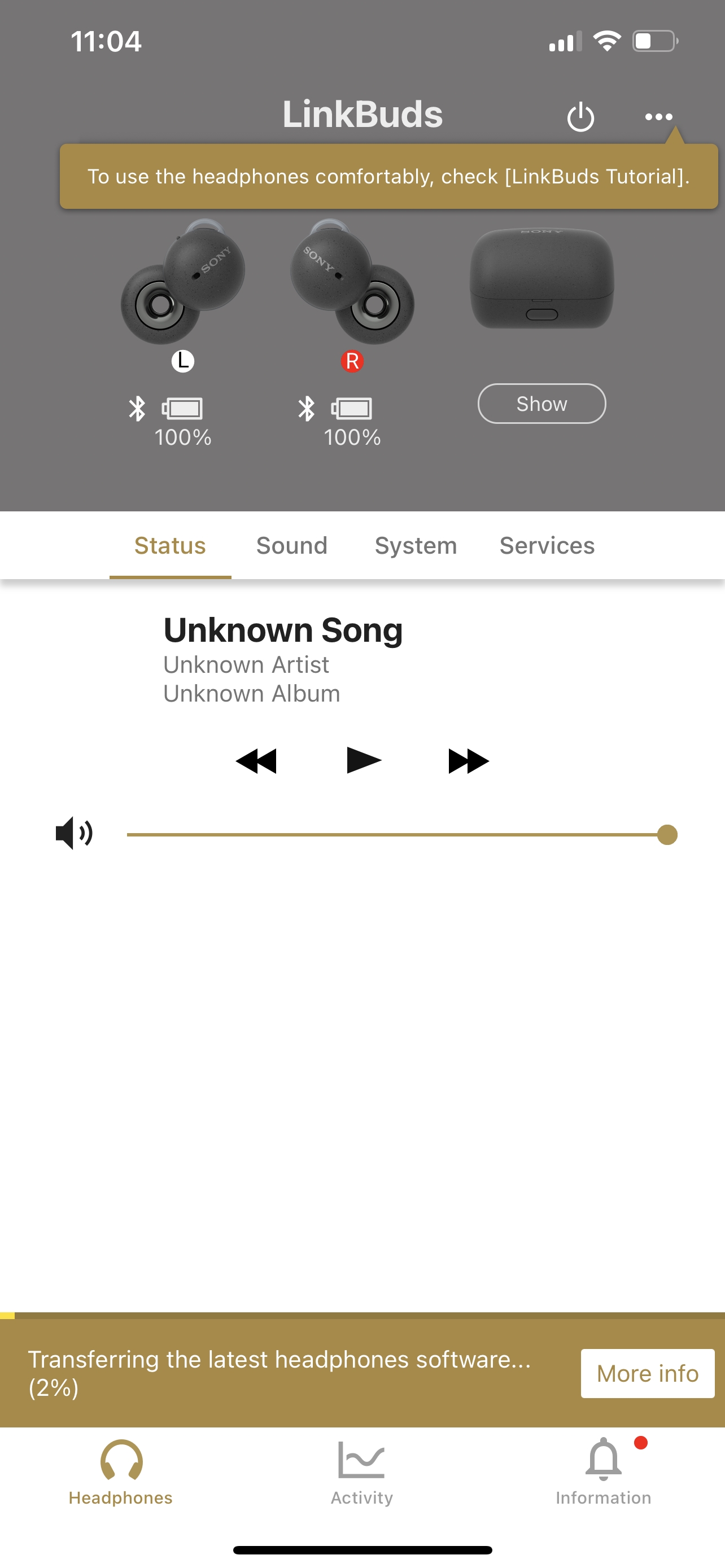Image resolution: width=725 pixels, height=1568 pixels.
Task: Switch to the Sound tab
Action: tap(291, 545)
